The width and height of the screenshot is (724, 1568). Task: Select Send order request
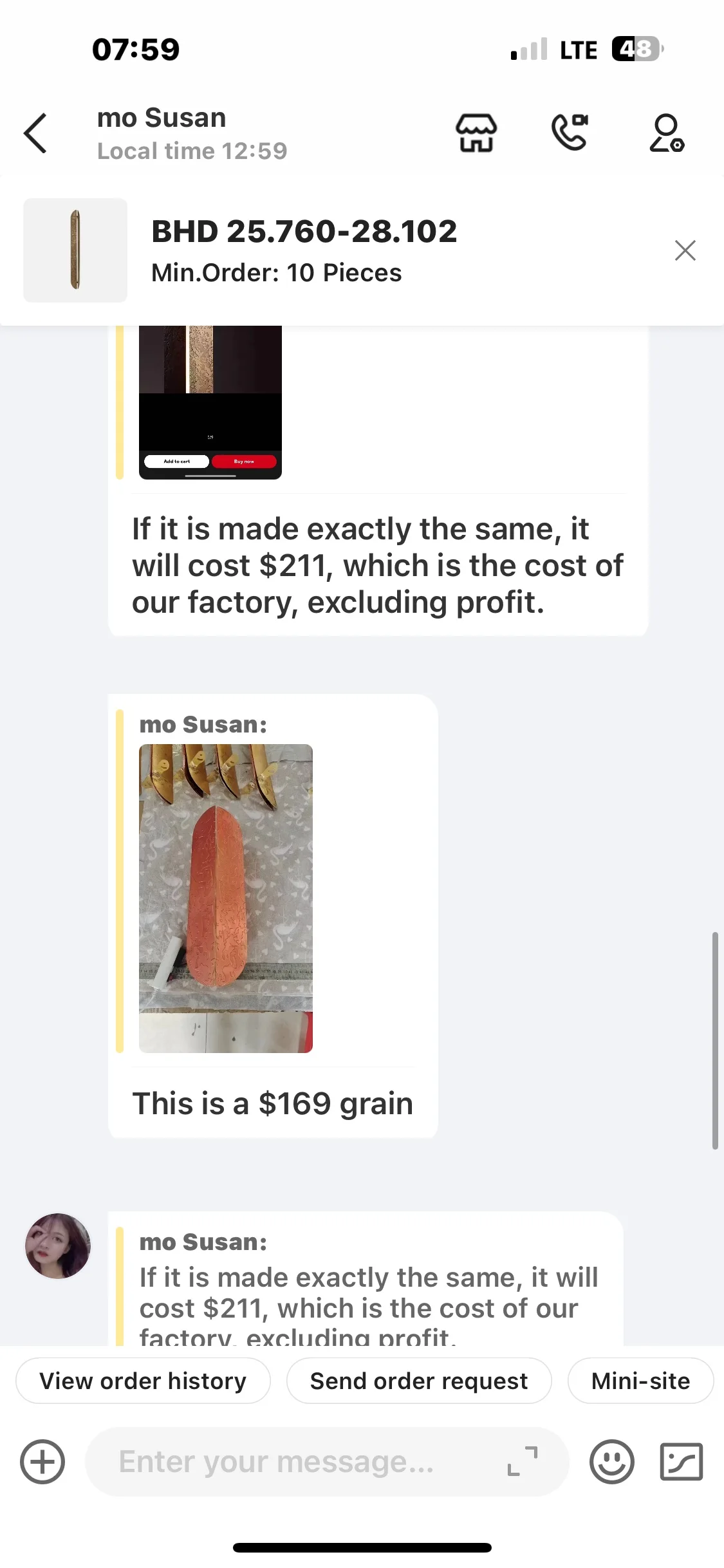click(x=419, y=1381)
